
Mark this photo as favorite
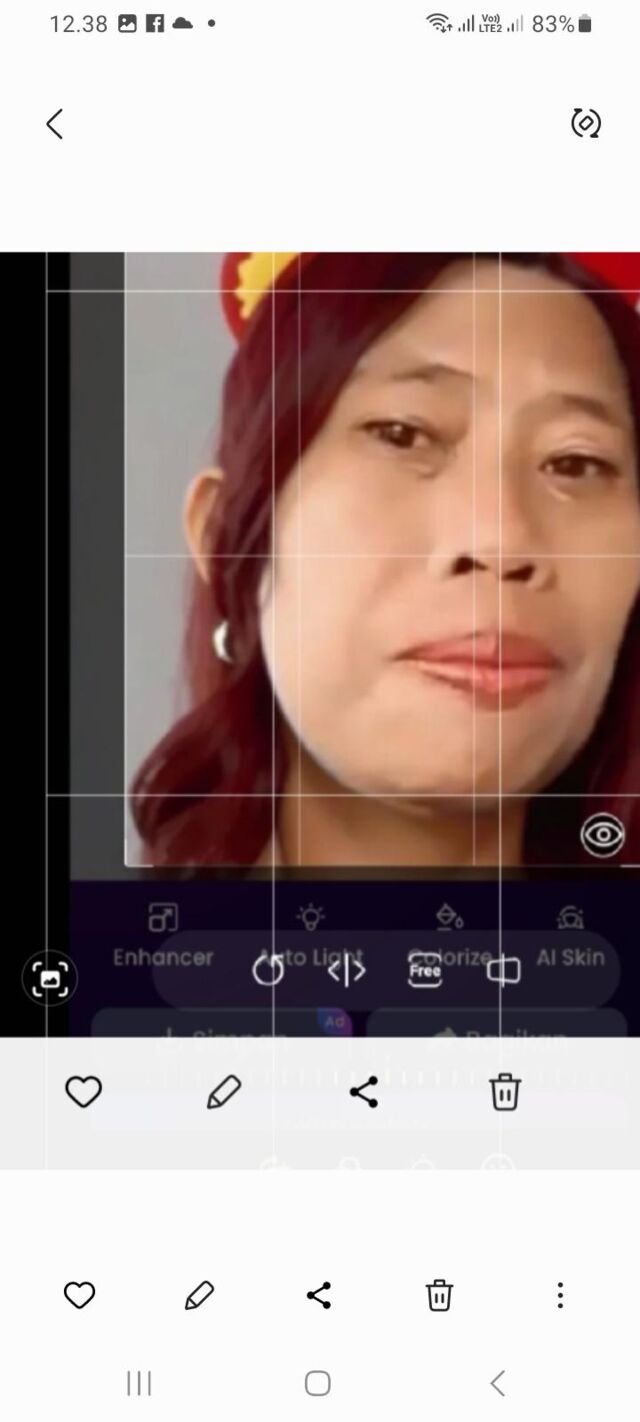(79, 1295)
